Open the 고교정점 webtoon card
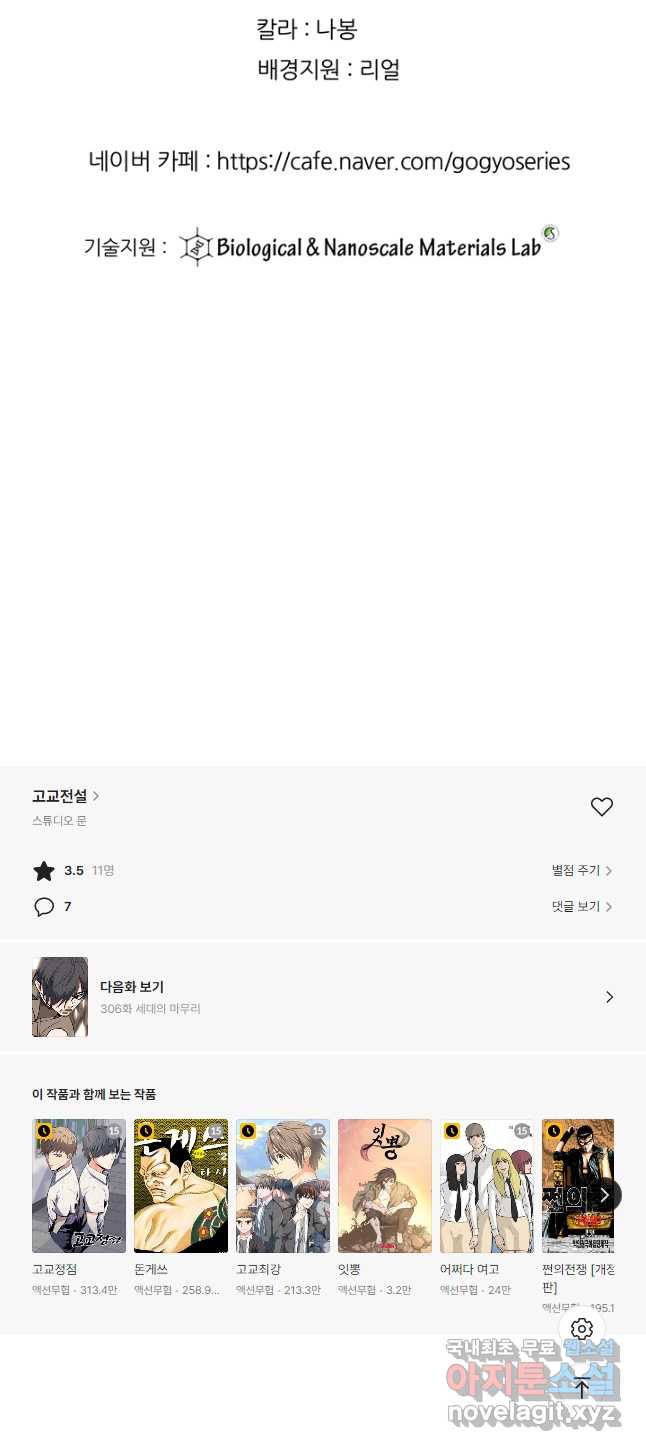This screenshot has width=646, height=1451. pos(79,1186)
